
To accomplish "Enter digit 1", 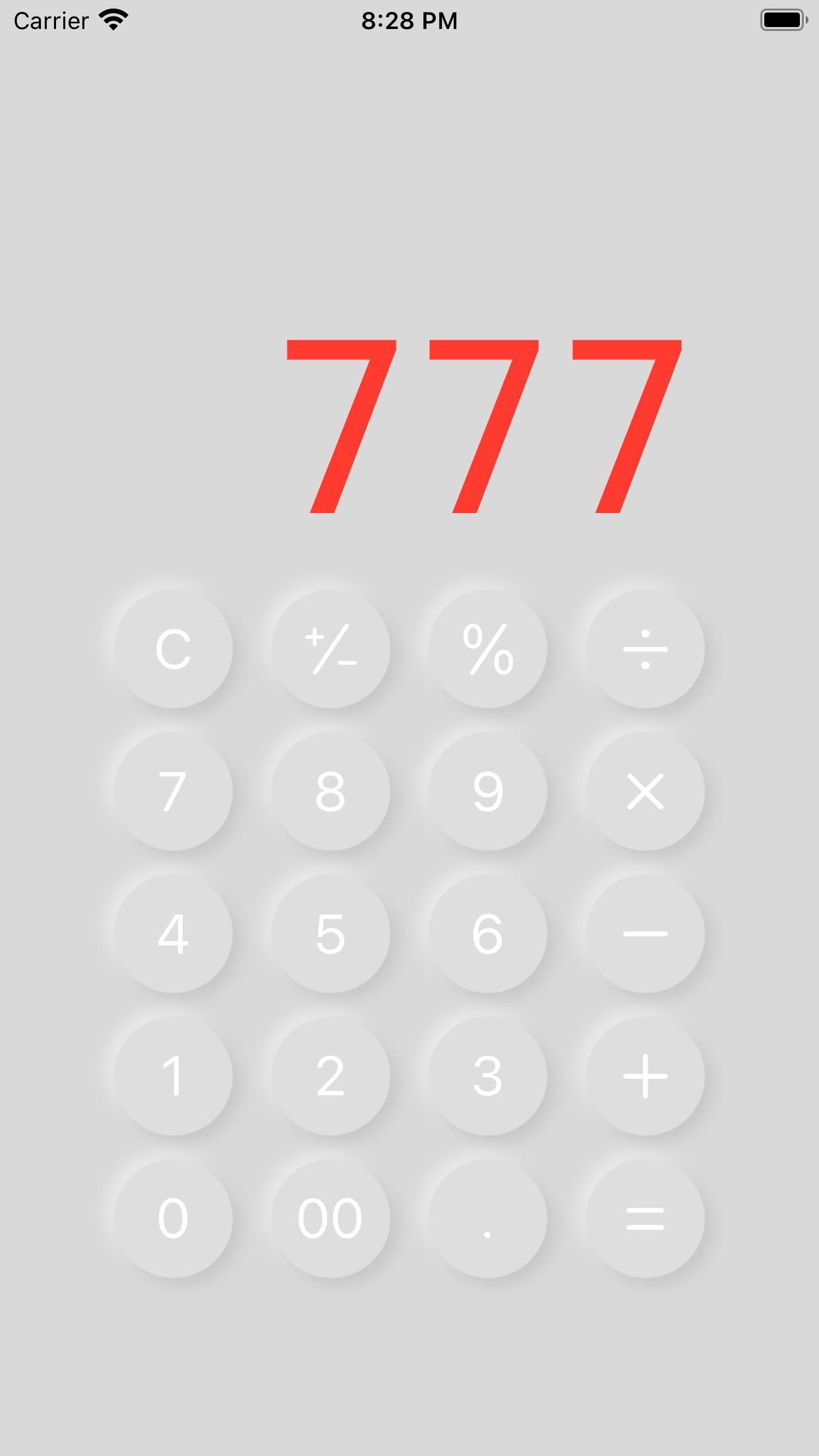I will coord(173,1076).
